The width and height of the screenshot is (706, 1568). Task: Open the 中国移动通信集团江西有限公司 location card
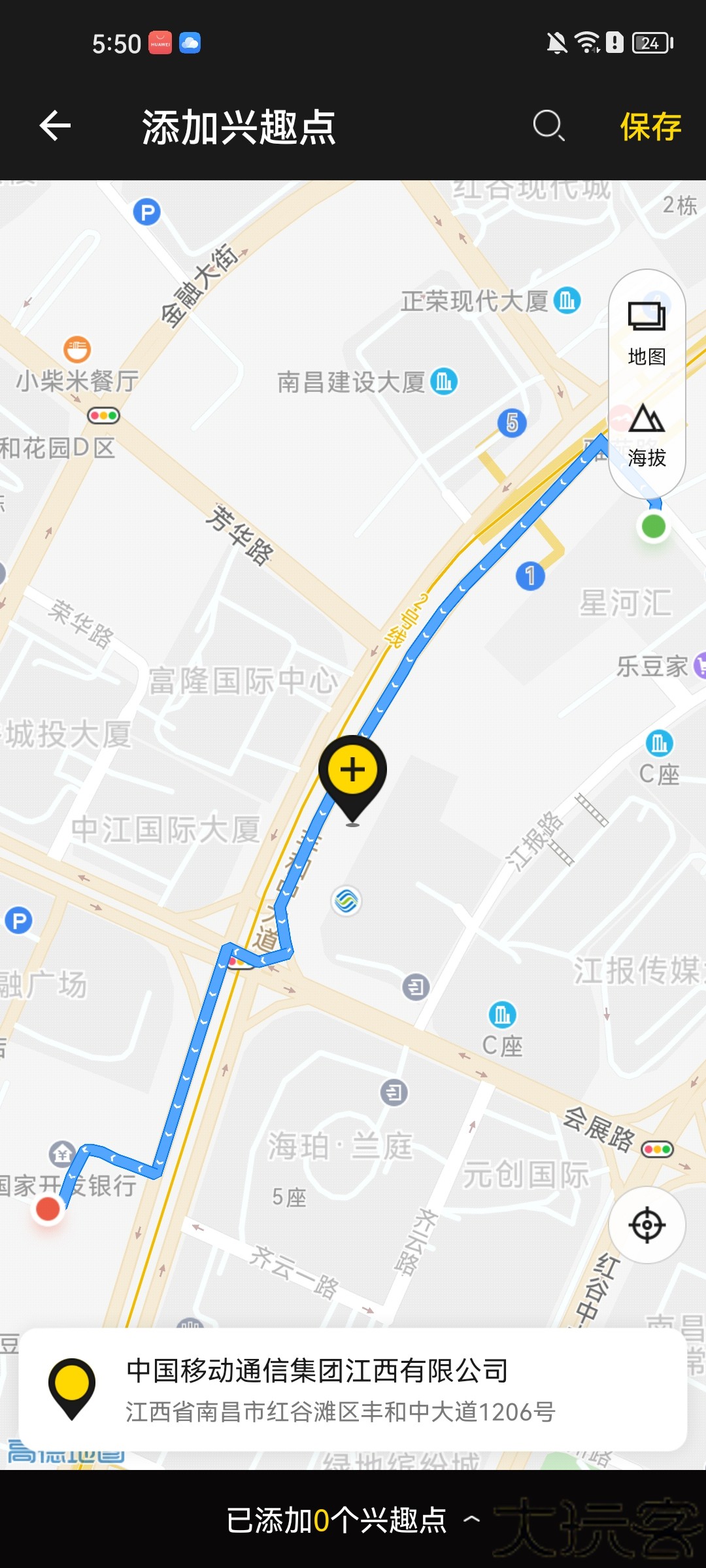[353, 1390]
